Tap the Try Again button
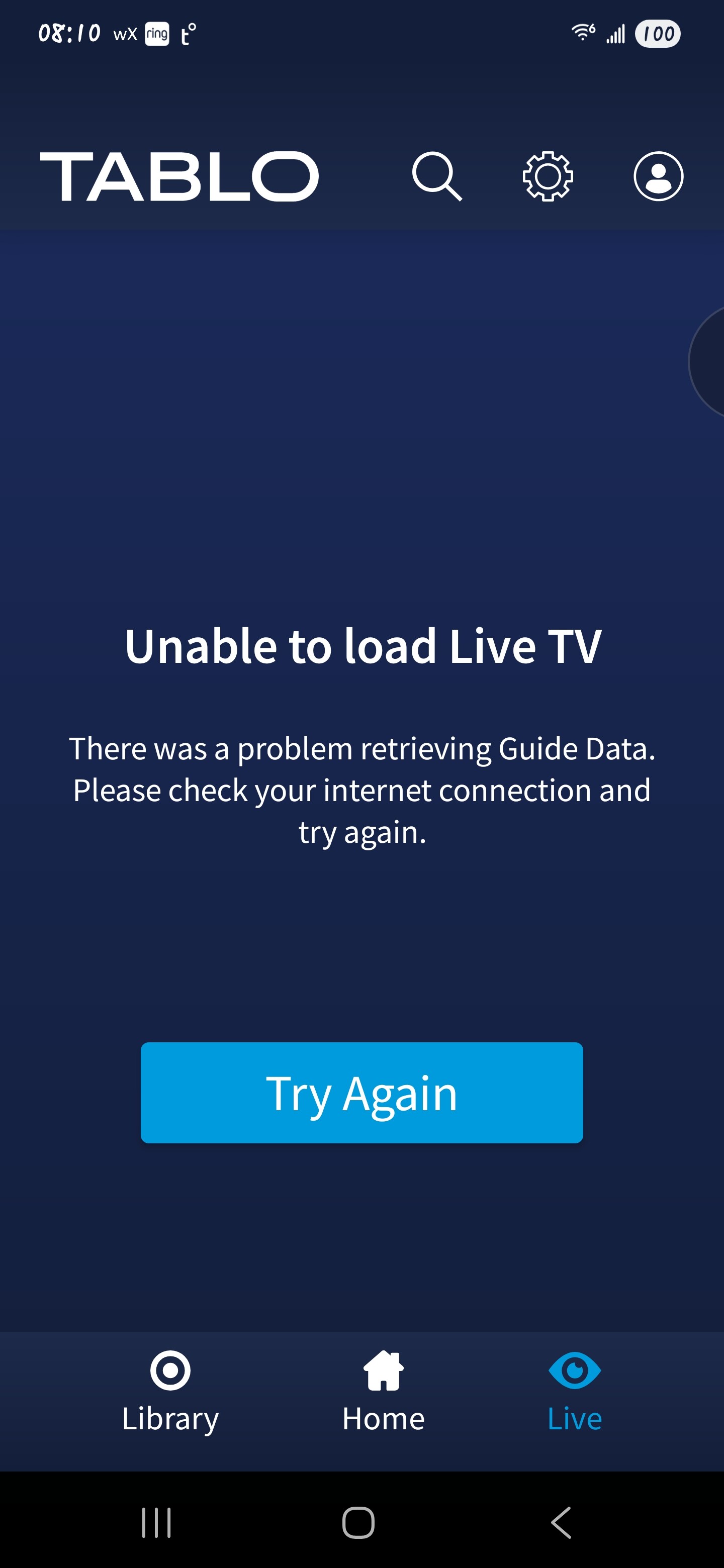The width and height of the screenshot is (724, 1568). click(361, 1093)
